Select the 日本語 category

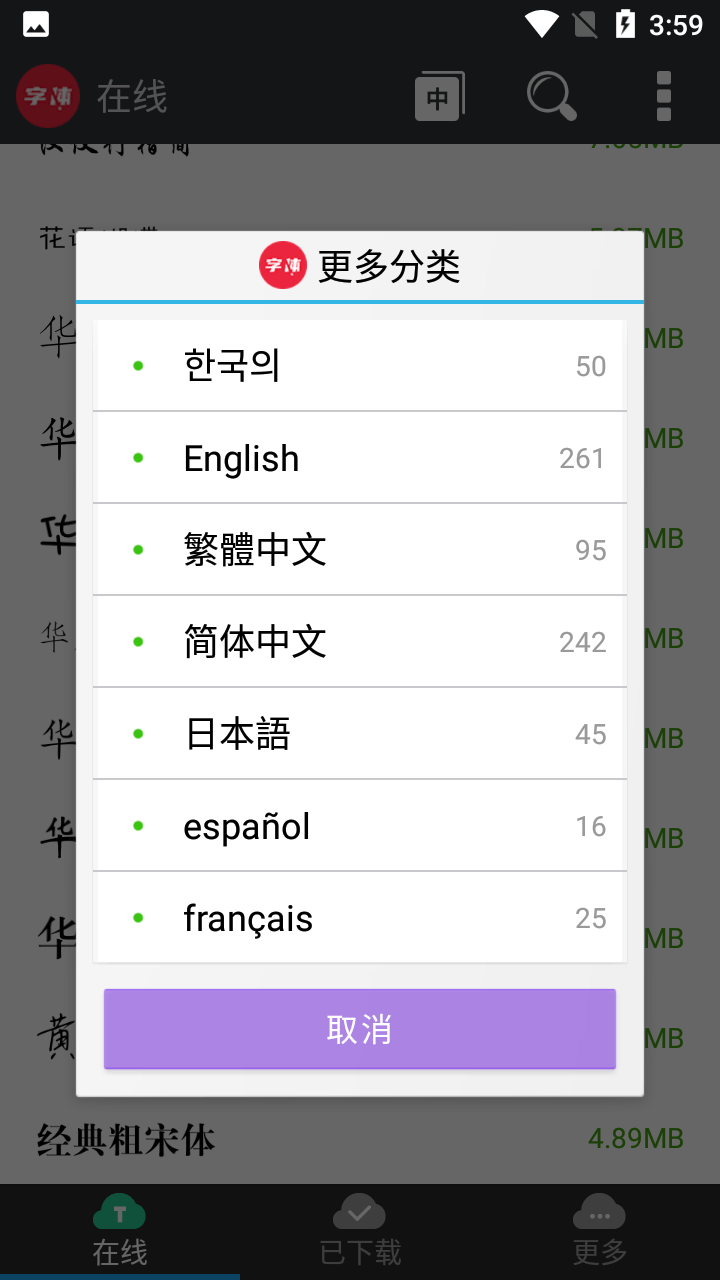359,734
